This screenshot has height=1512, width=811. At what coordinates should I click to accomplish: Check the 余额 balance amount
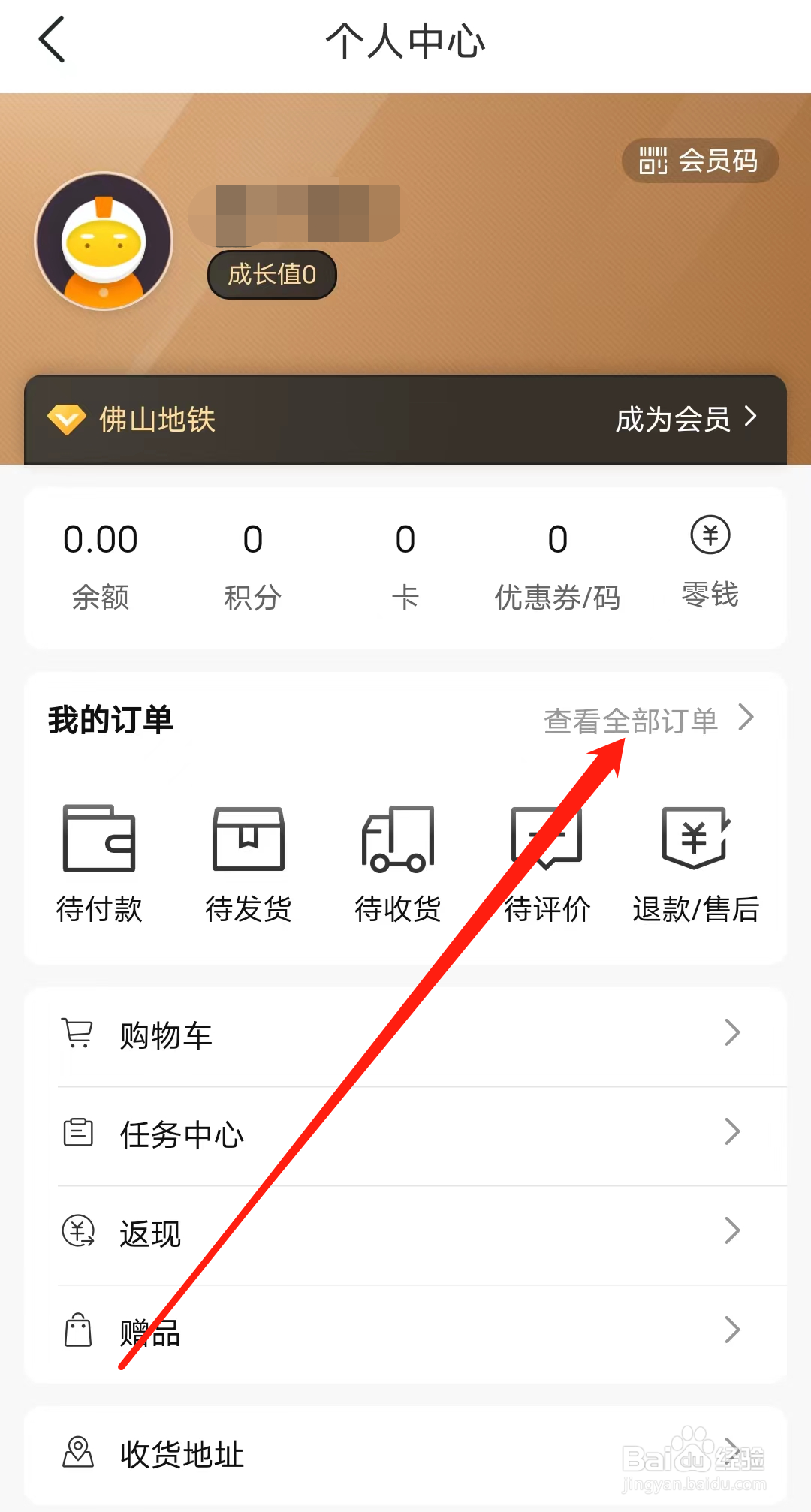pyautogui.click(x=101, y=538)
